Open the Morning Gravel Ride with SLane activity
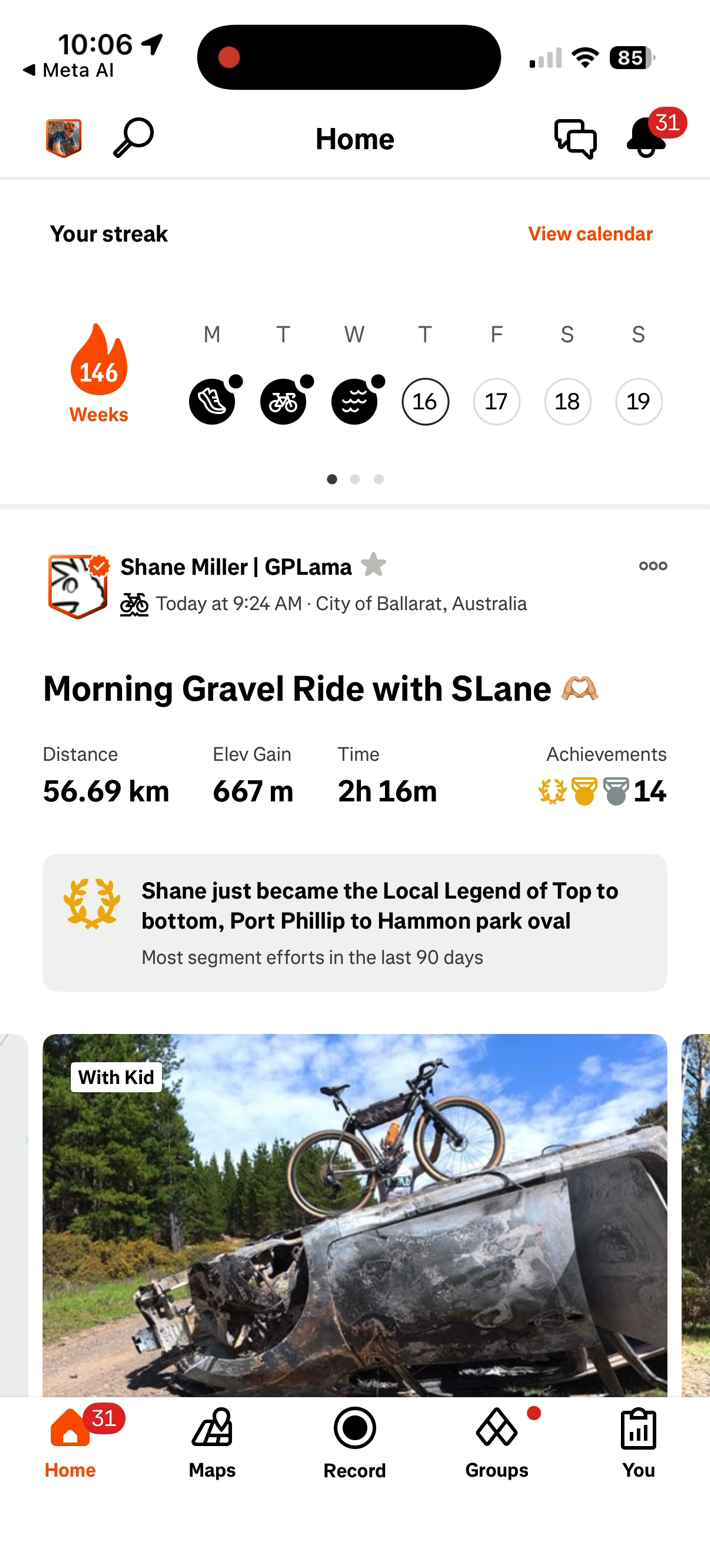 pos(297,689)
